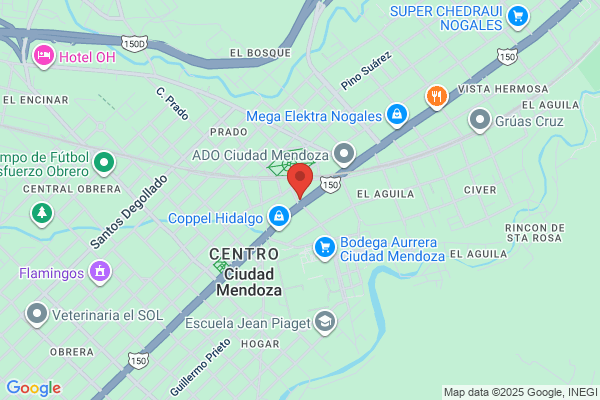Open Mega Elektra Nogales shopping marker

(x=397, y=115)
